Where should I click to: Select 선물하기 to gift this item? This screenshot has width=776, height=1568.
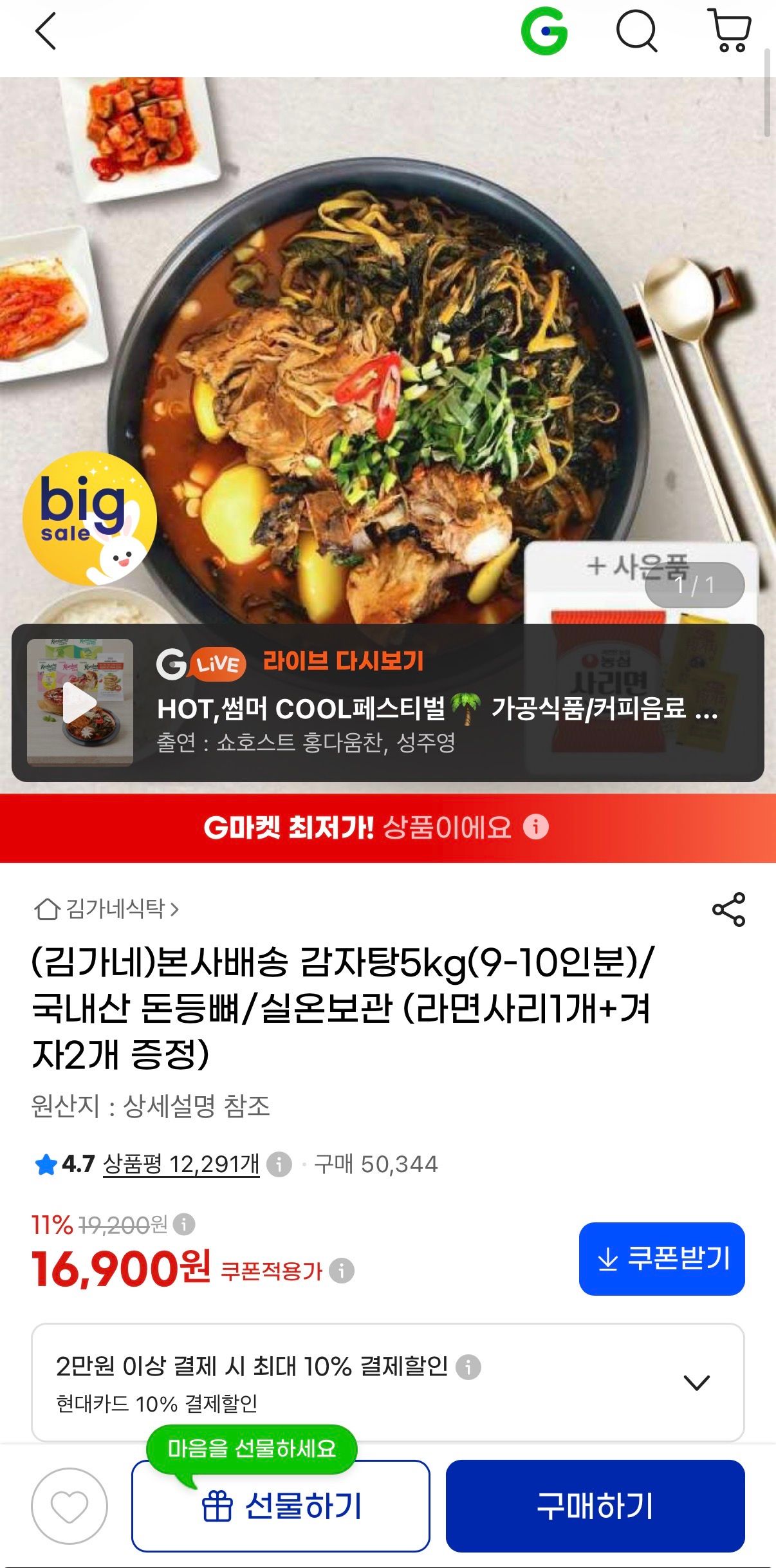281,1506
